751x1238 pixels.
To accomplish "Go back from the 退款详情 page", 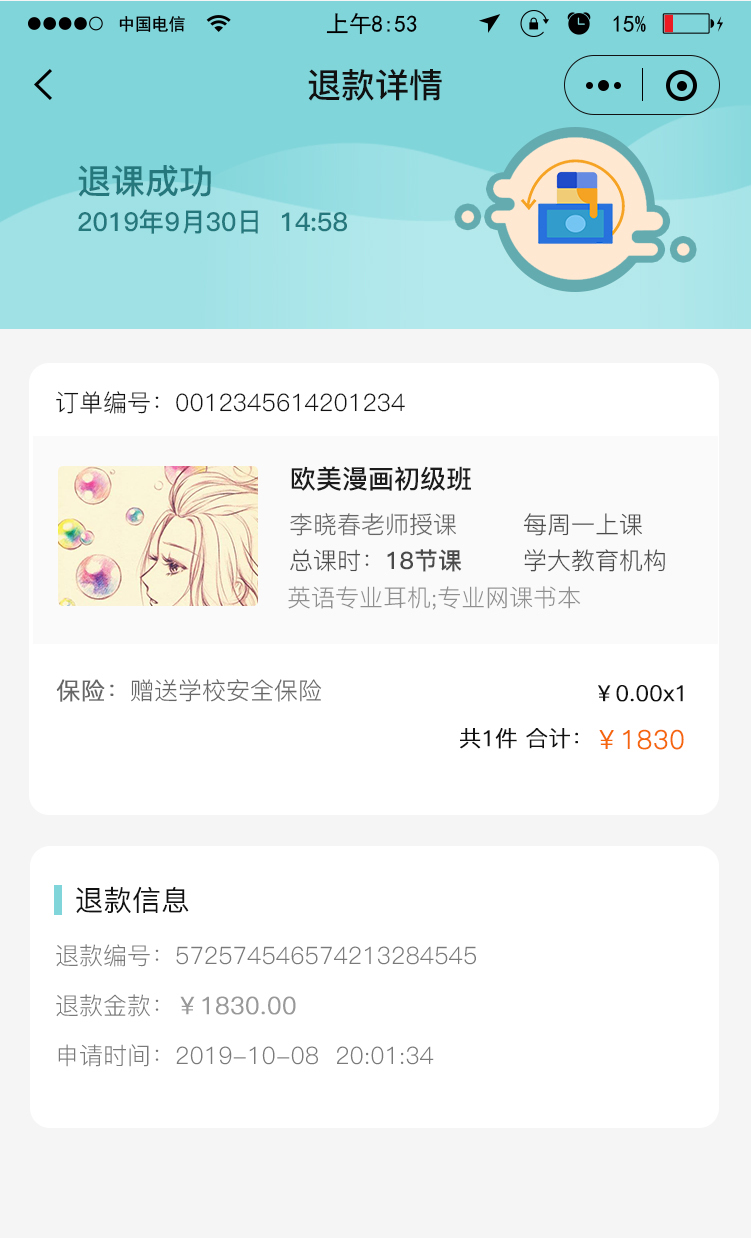I will 43,85.
